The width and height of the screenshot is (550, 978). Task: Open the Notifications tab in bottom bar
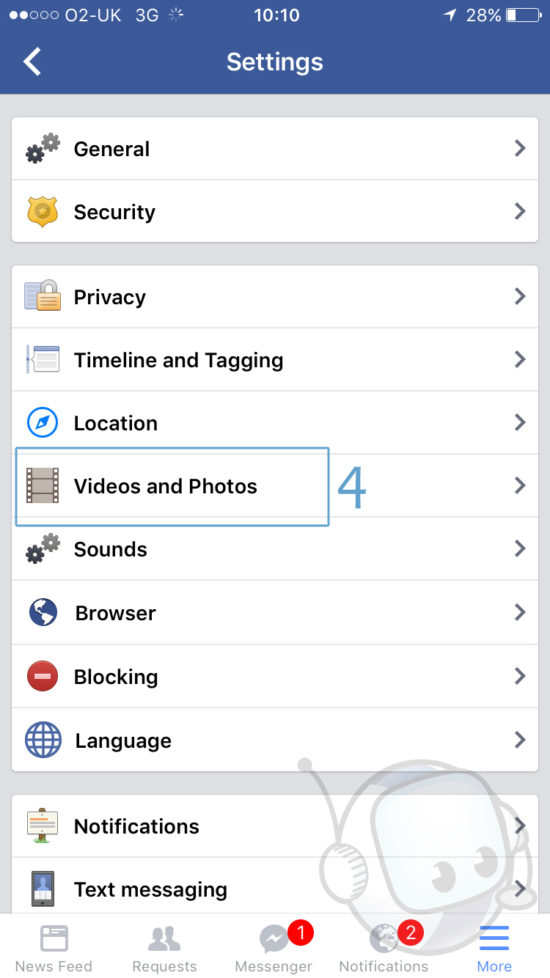[x=384, y=948]
